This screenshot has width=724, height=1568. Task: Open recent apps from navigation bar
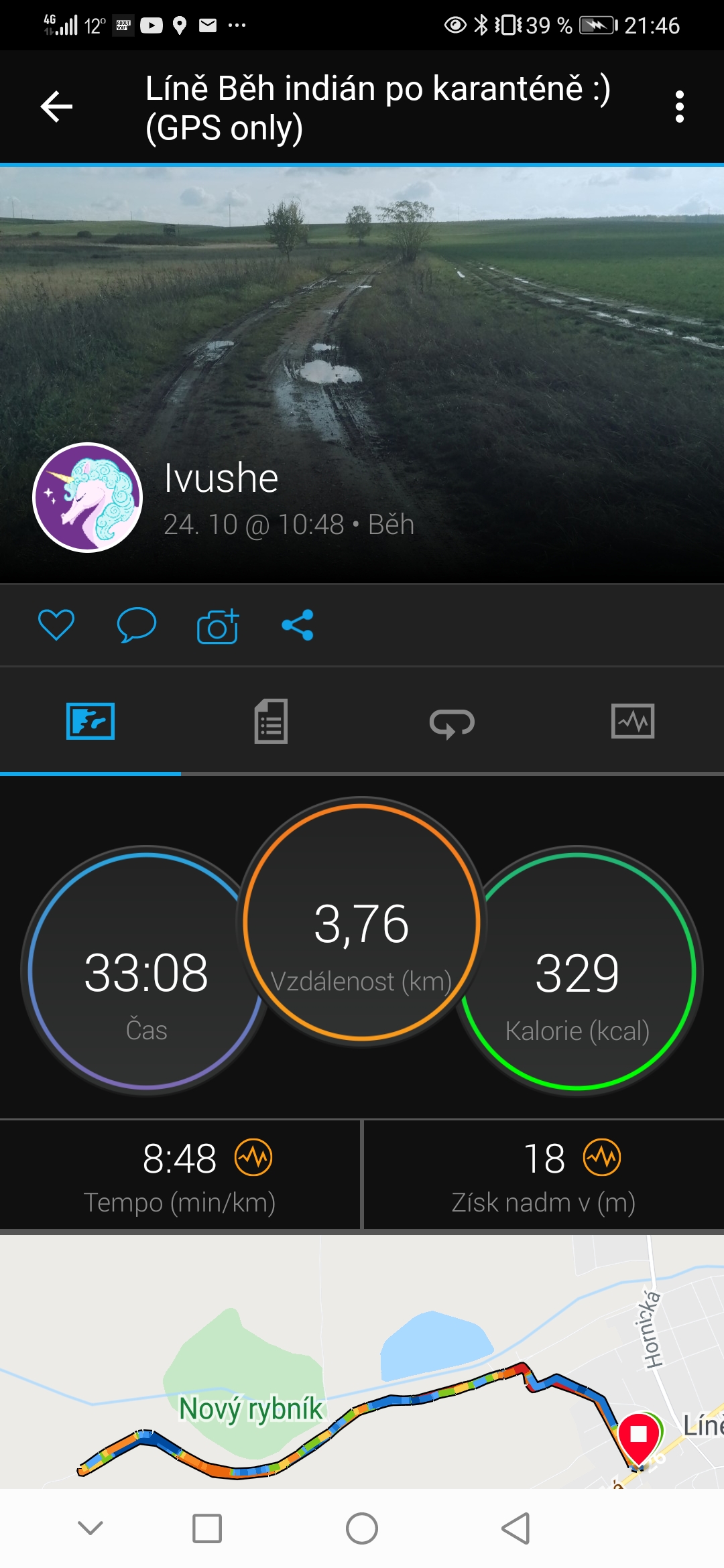point(207,1528)
